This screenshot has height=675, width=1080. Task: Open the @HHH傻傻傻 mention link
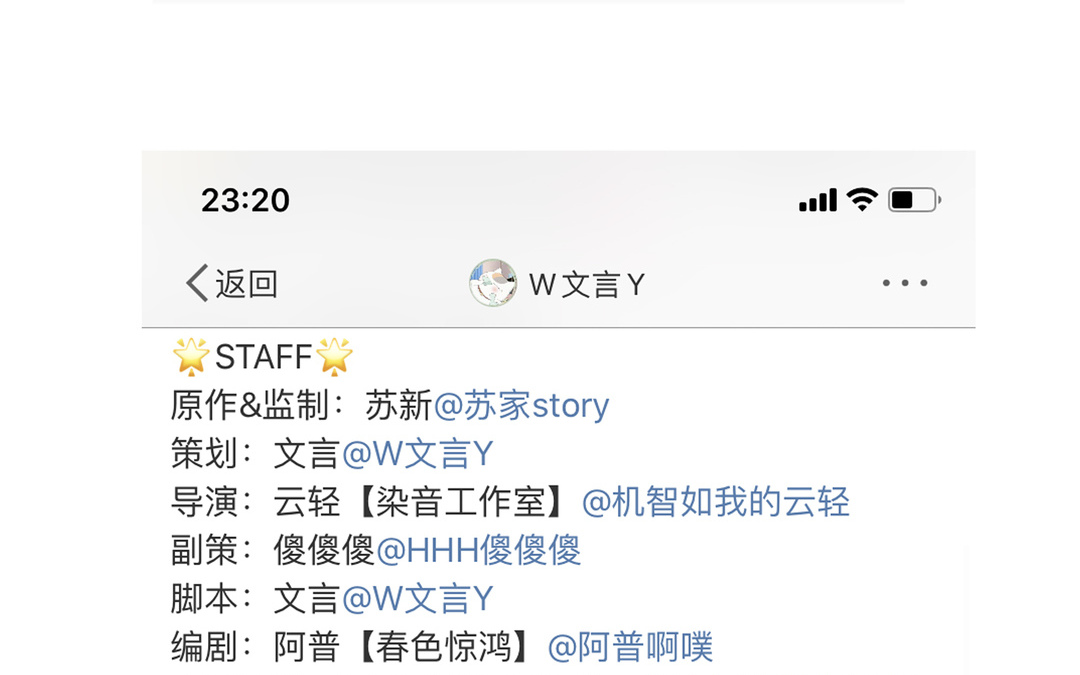click(479, 550)
